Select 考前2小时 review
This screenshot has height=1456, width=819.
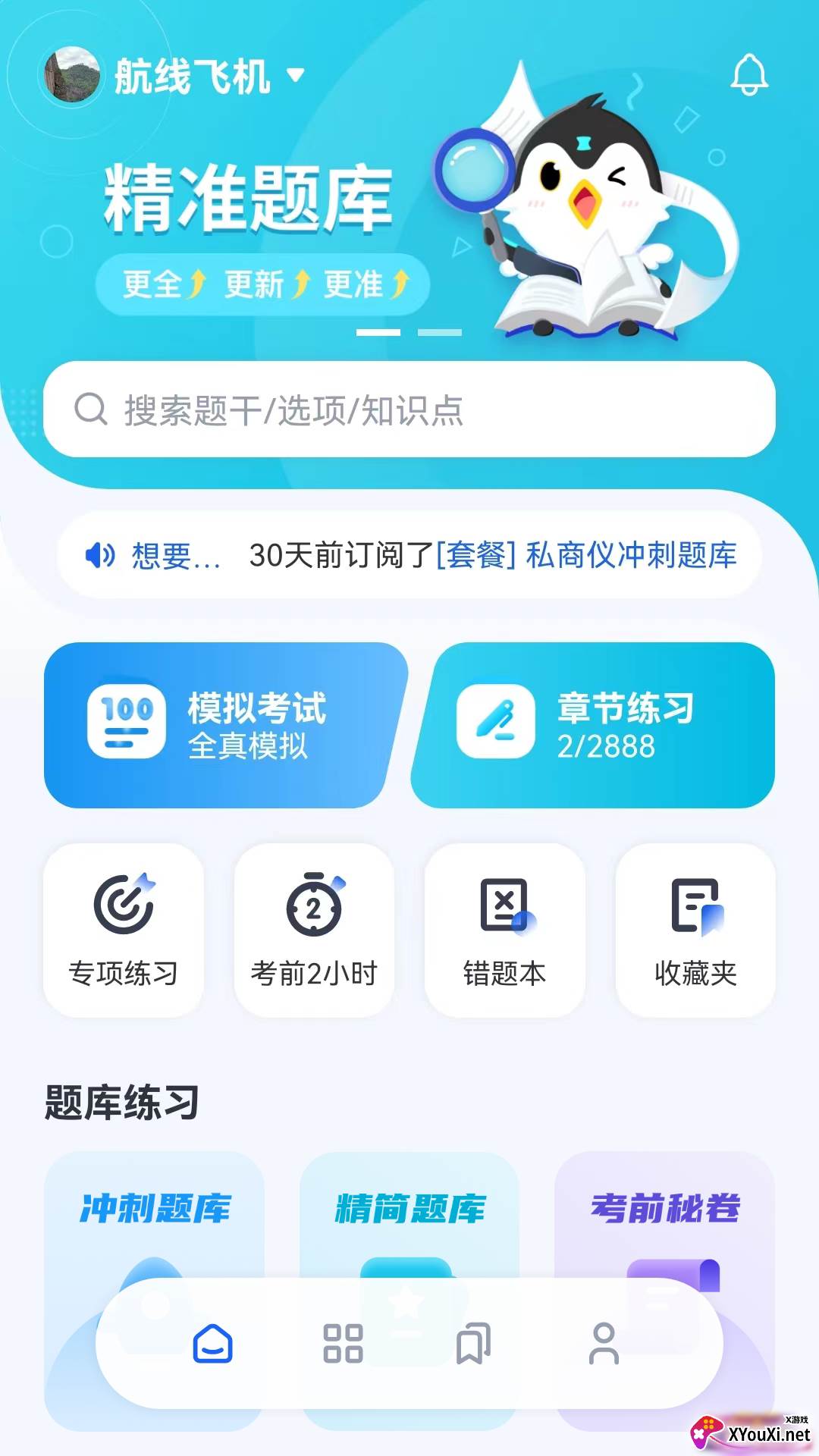314,930
